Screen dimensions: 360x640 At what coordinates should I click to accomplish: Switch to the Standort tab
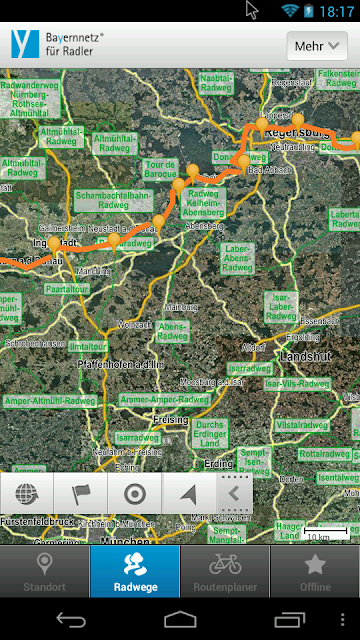[44, 571]
